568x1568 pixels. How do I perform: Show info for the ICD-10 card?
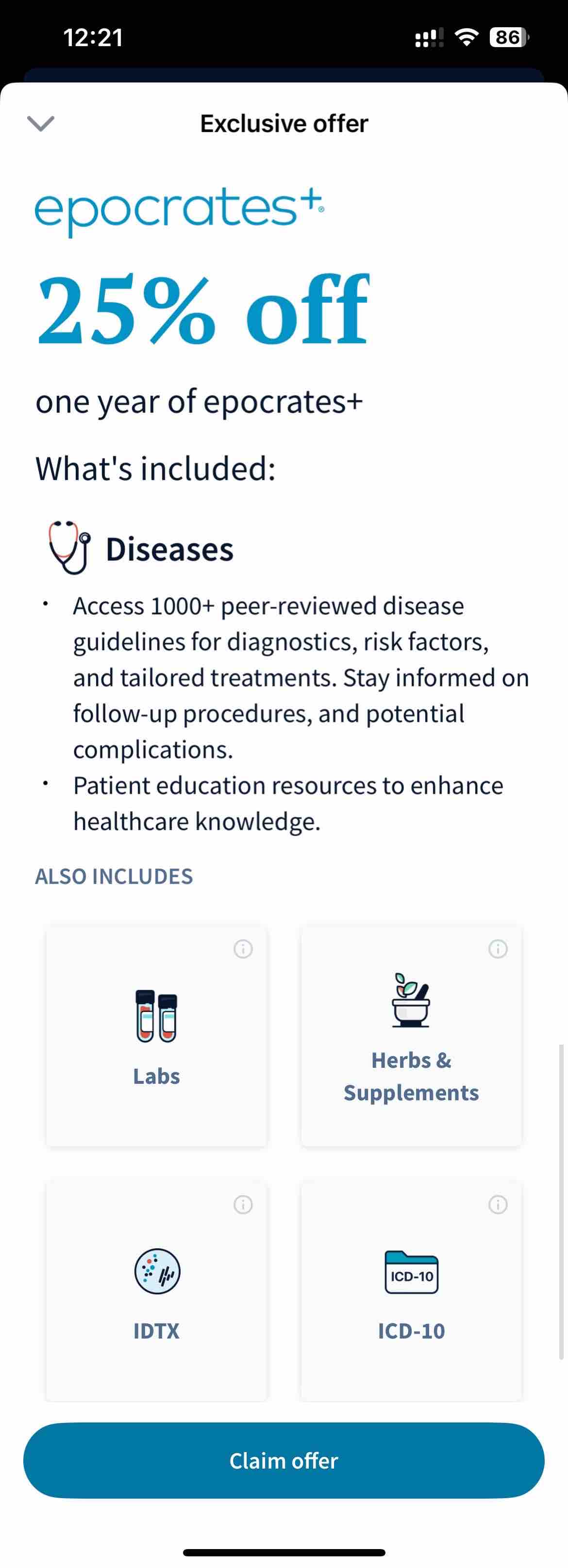coord(498,1204)
